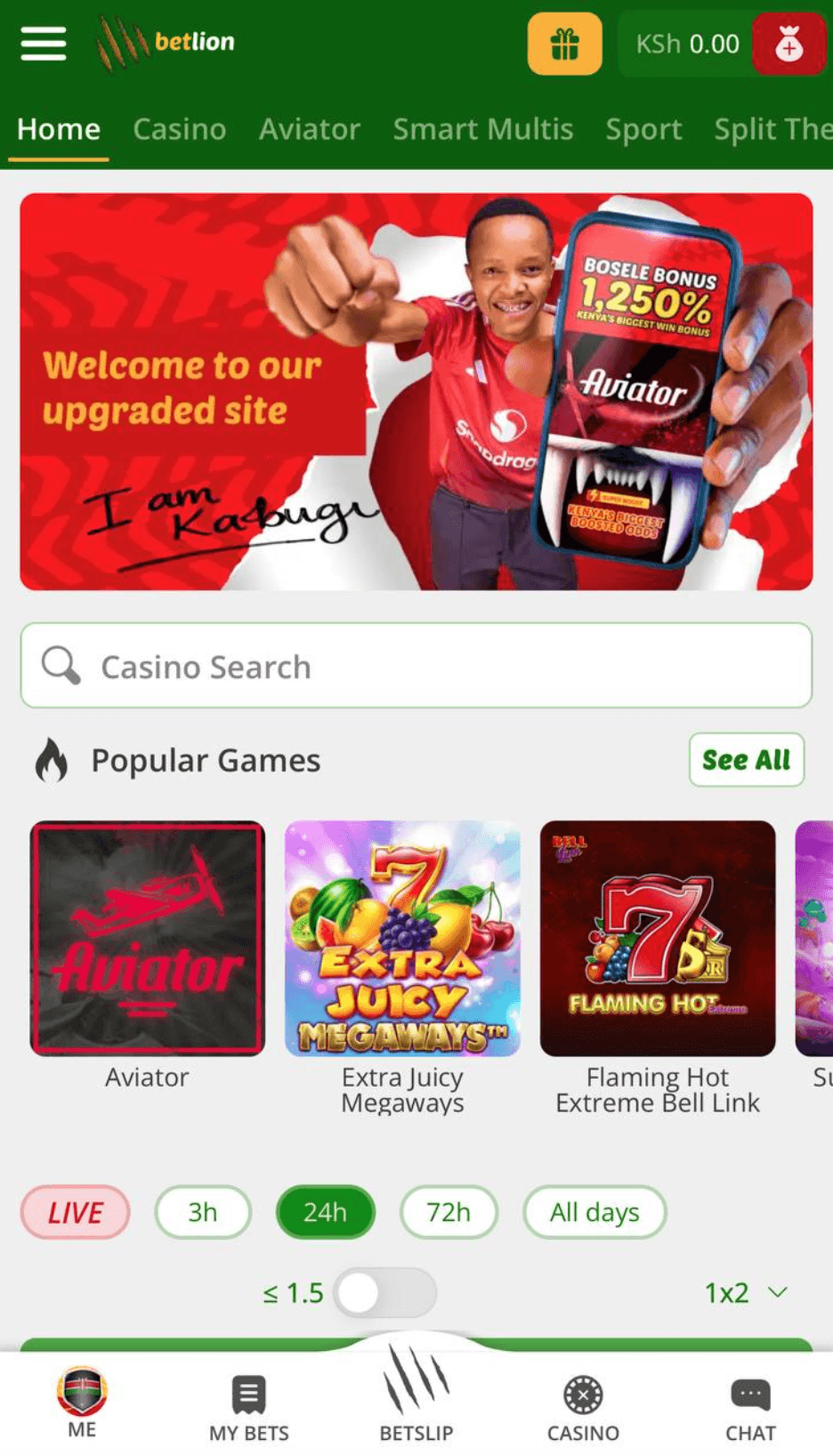Show matches for All days
The width and height of the screenshot is (833, 1456).
click(594, 1212)
